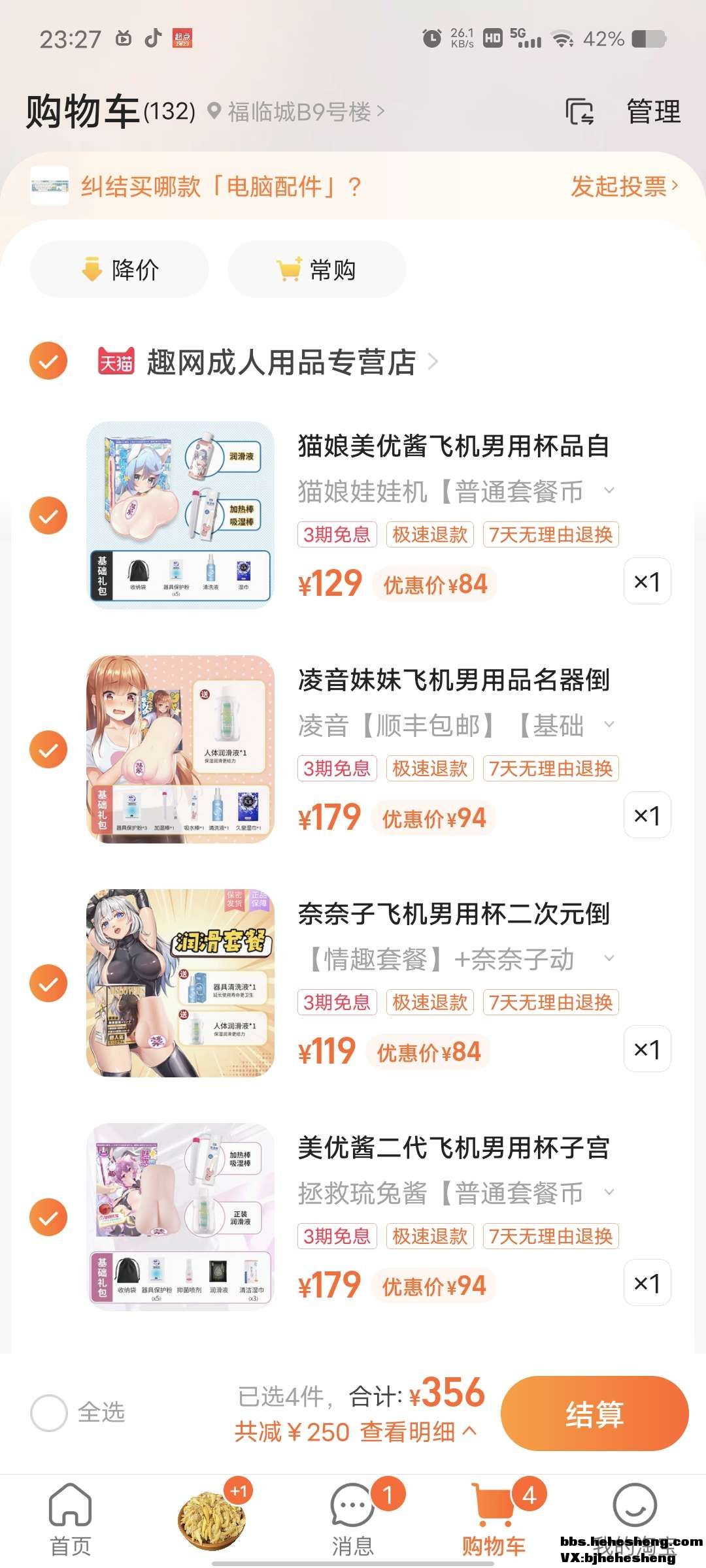
Task: Deselect the 奈奈子 item checkbox
Action: [x=48, y=983]
